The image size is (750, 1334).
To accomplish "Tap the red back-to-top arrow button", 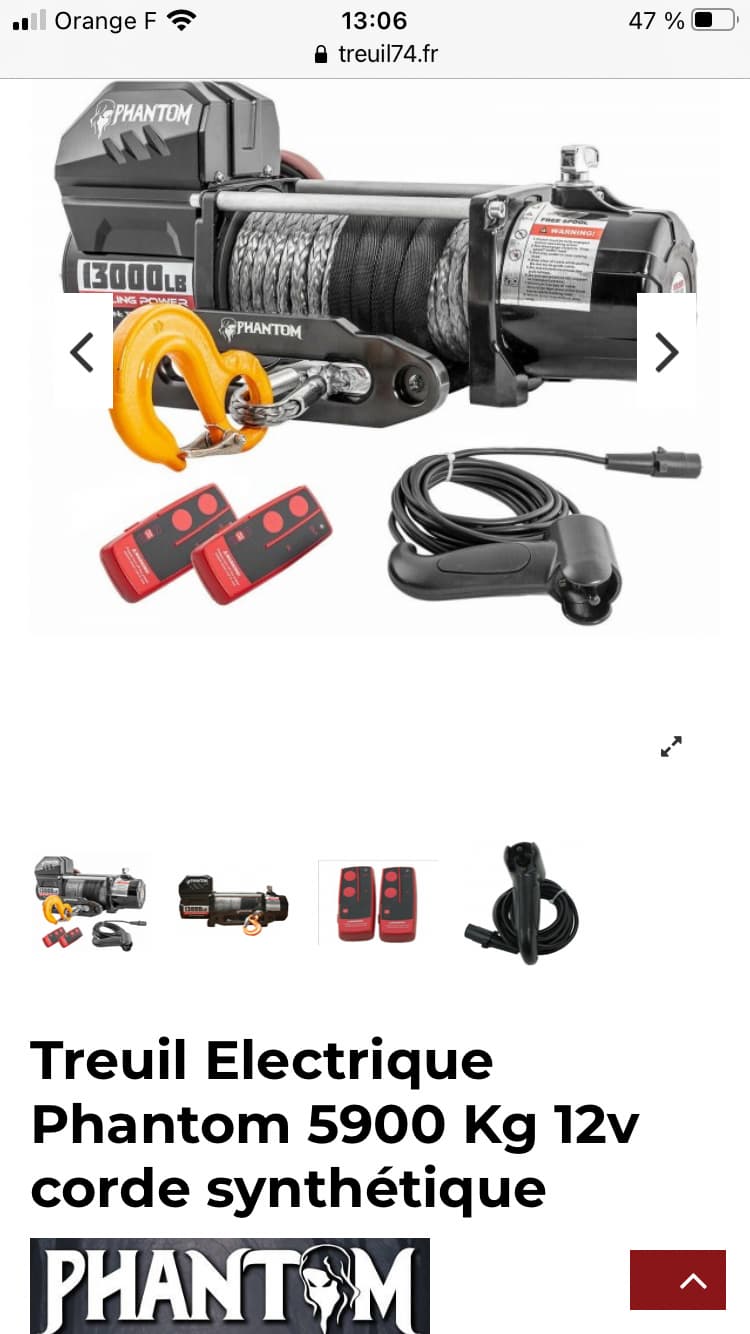I will click(x=678, y=1280).
